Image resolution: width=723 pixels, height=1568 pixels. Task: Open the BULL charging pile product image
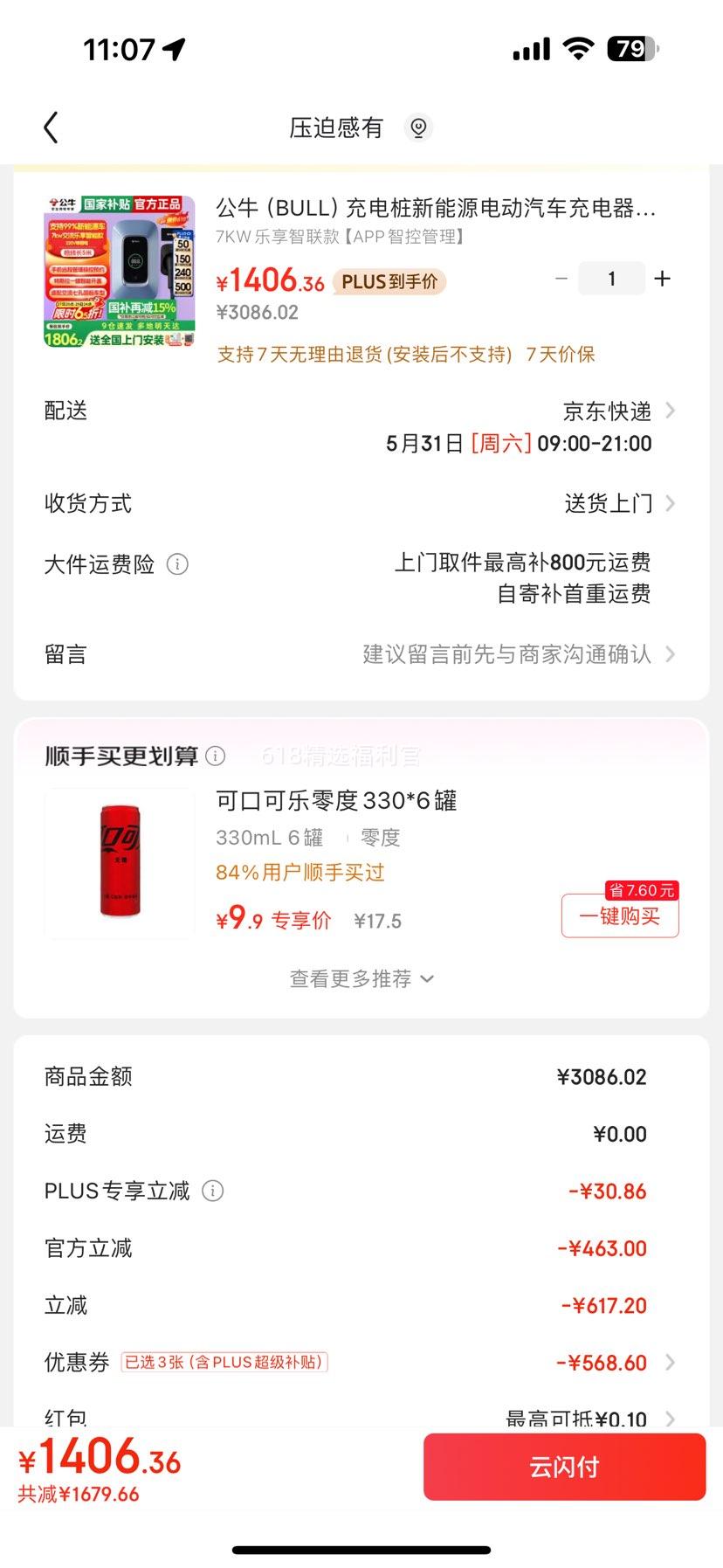tap(120, 272)
